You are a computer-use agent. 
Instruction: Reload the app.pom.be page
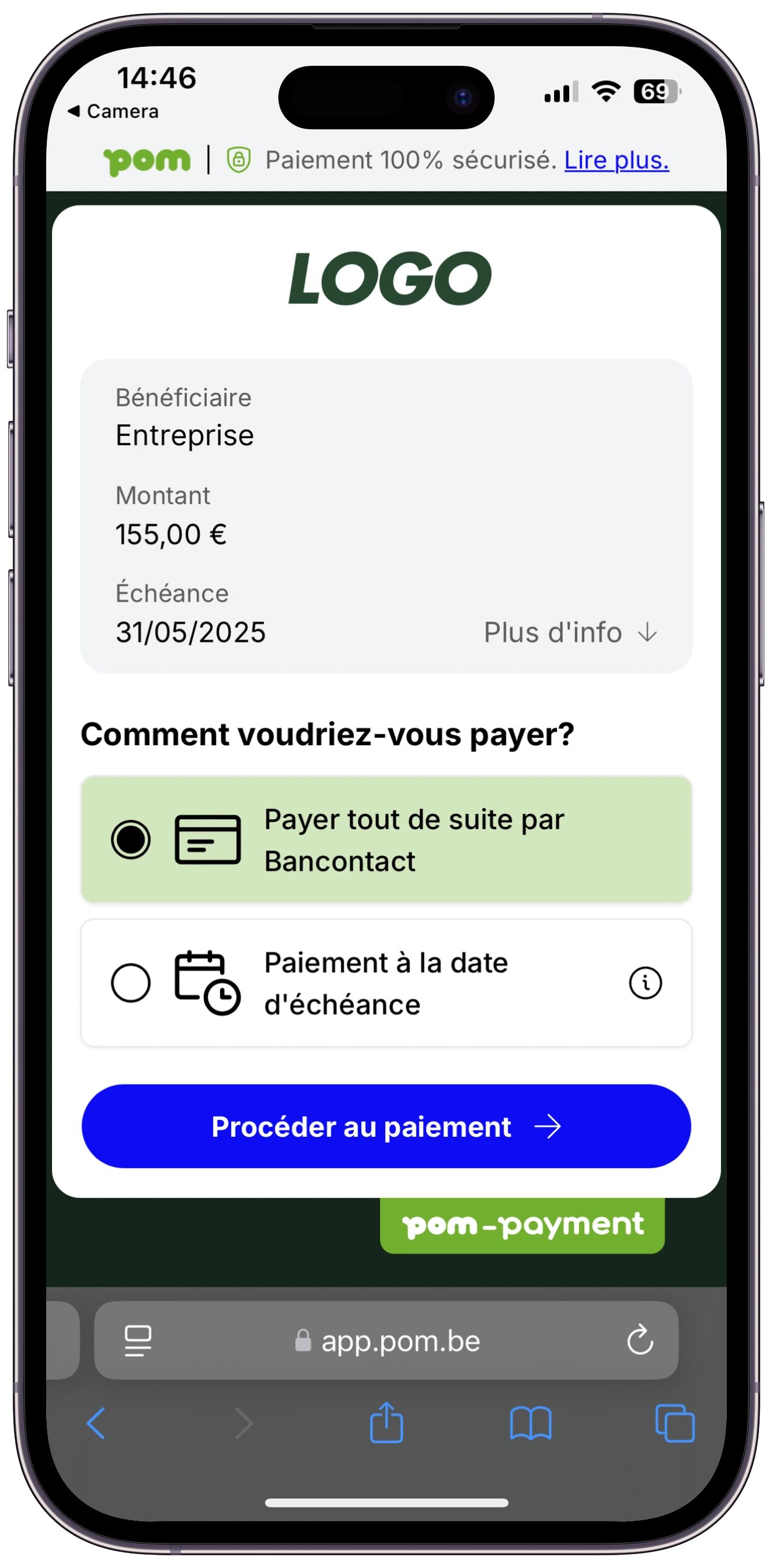[x=640, y=1340]
